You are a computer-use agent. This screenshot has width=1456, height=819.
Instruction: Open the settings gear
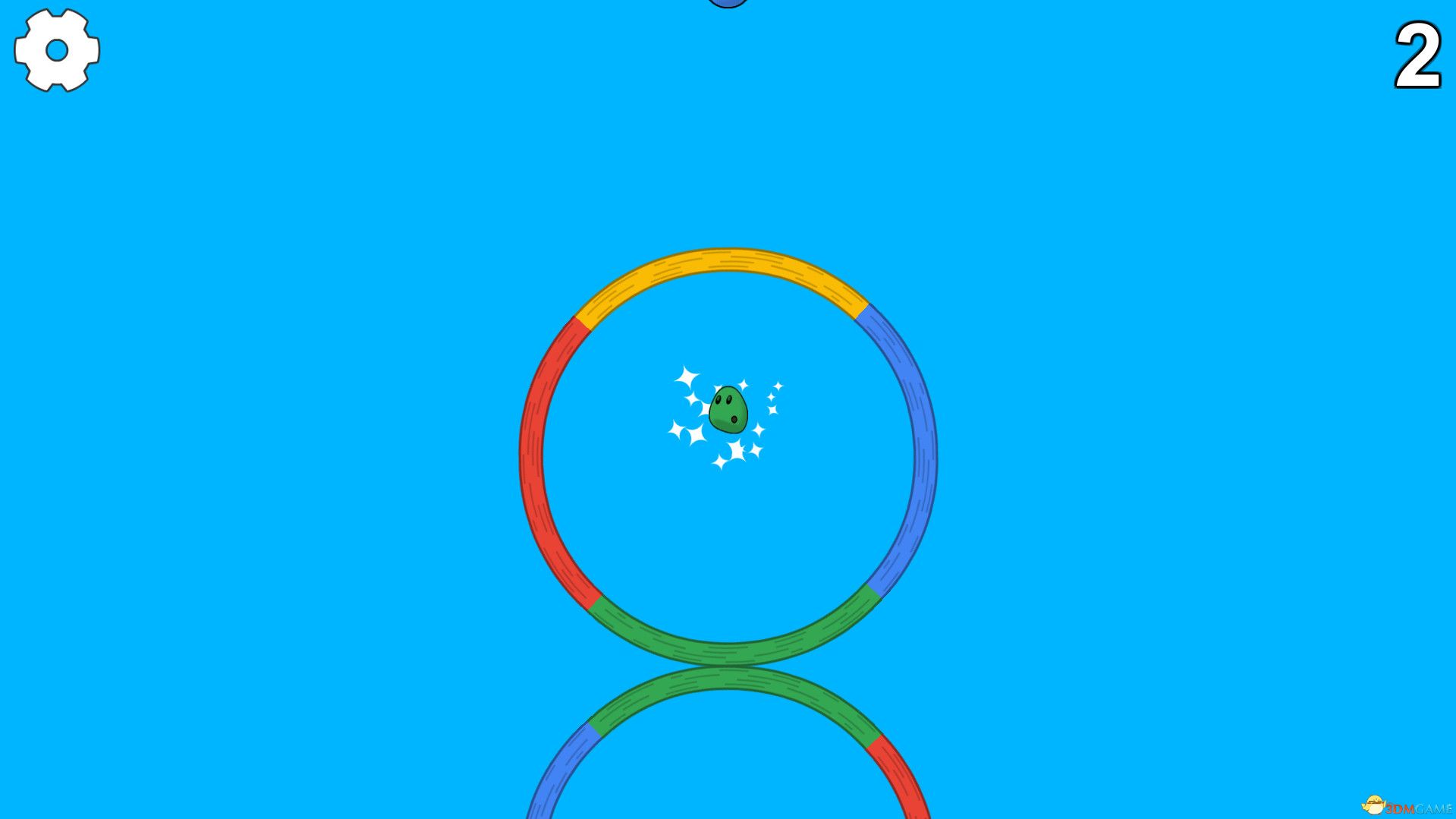point(57,50)
